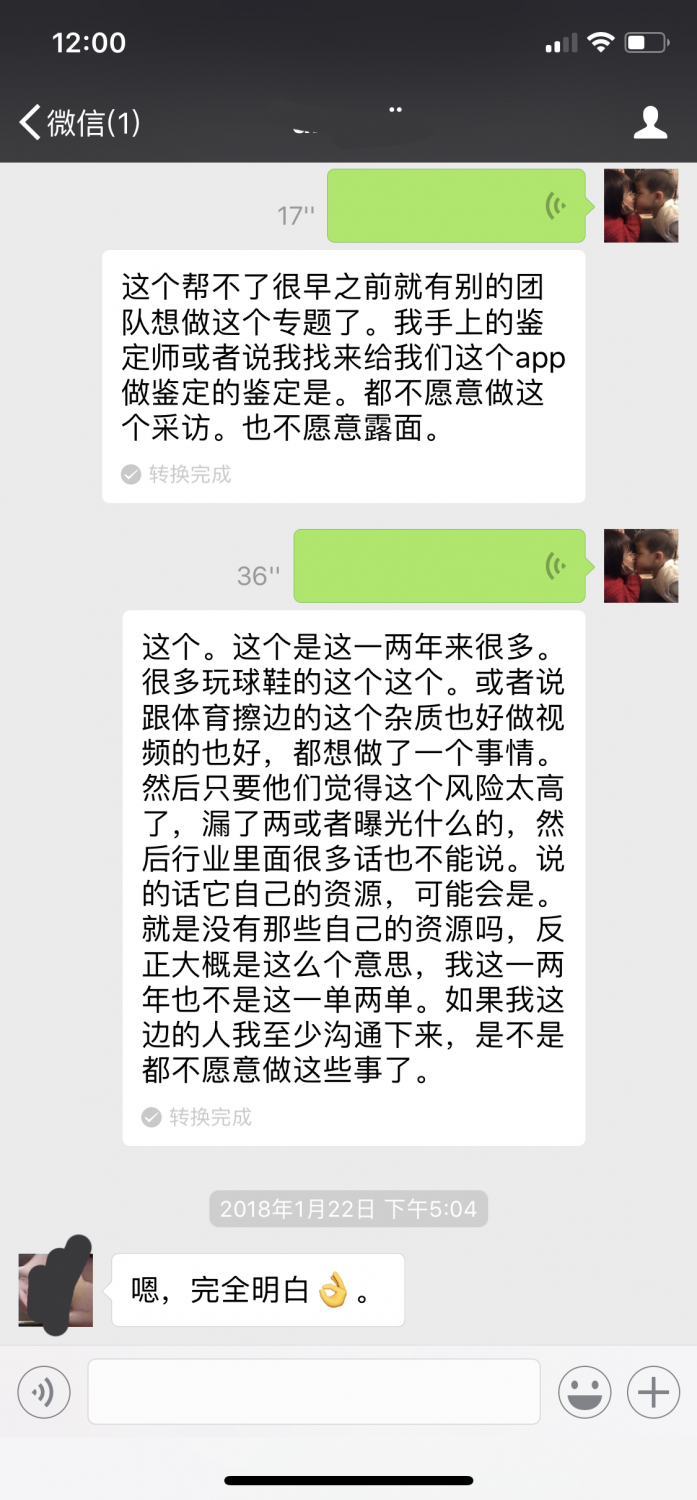Open the avatar beside 嗯，完全明白 message
Viewport: 697px width, 1500px height.
[56, 1289]
